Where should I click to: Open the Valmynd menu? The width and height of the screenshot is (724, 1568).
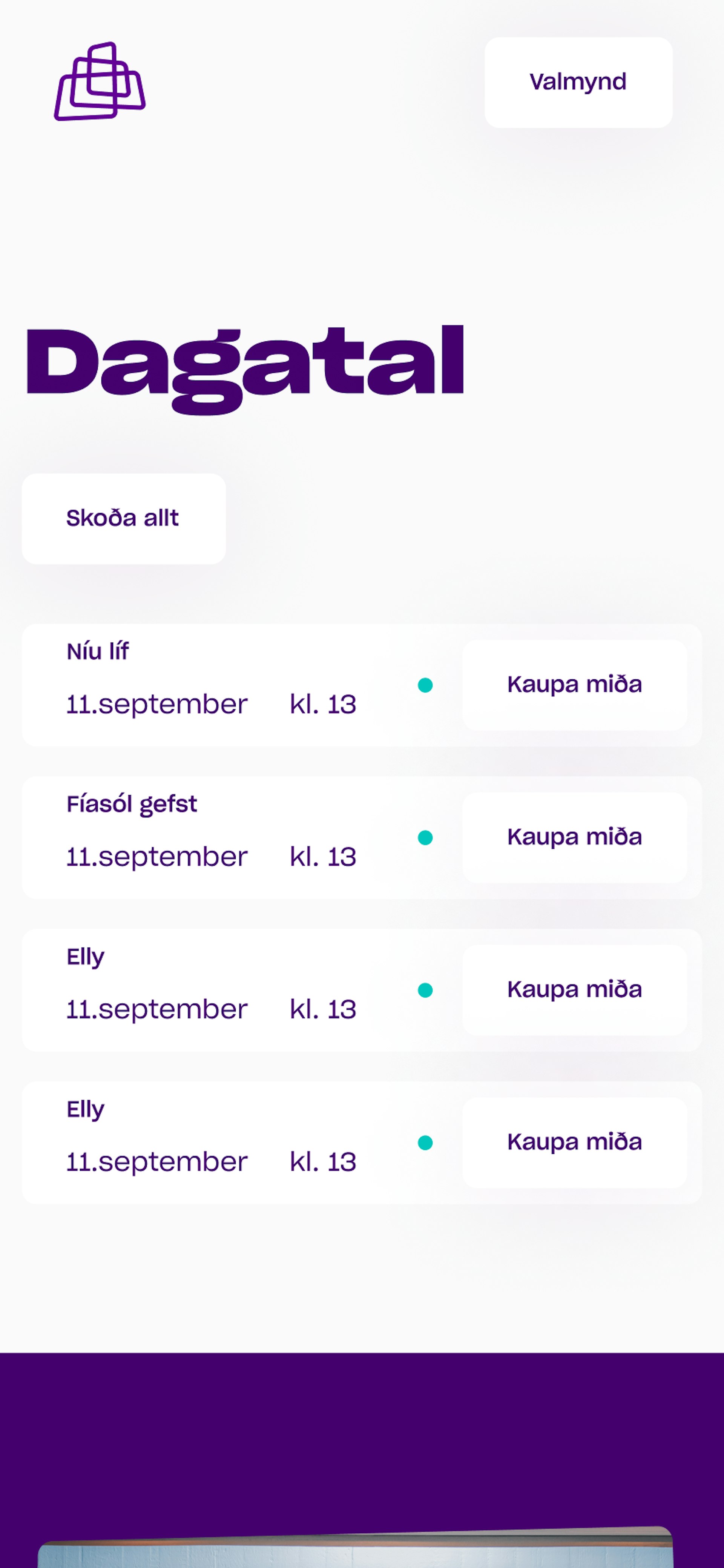(577, 81)
